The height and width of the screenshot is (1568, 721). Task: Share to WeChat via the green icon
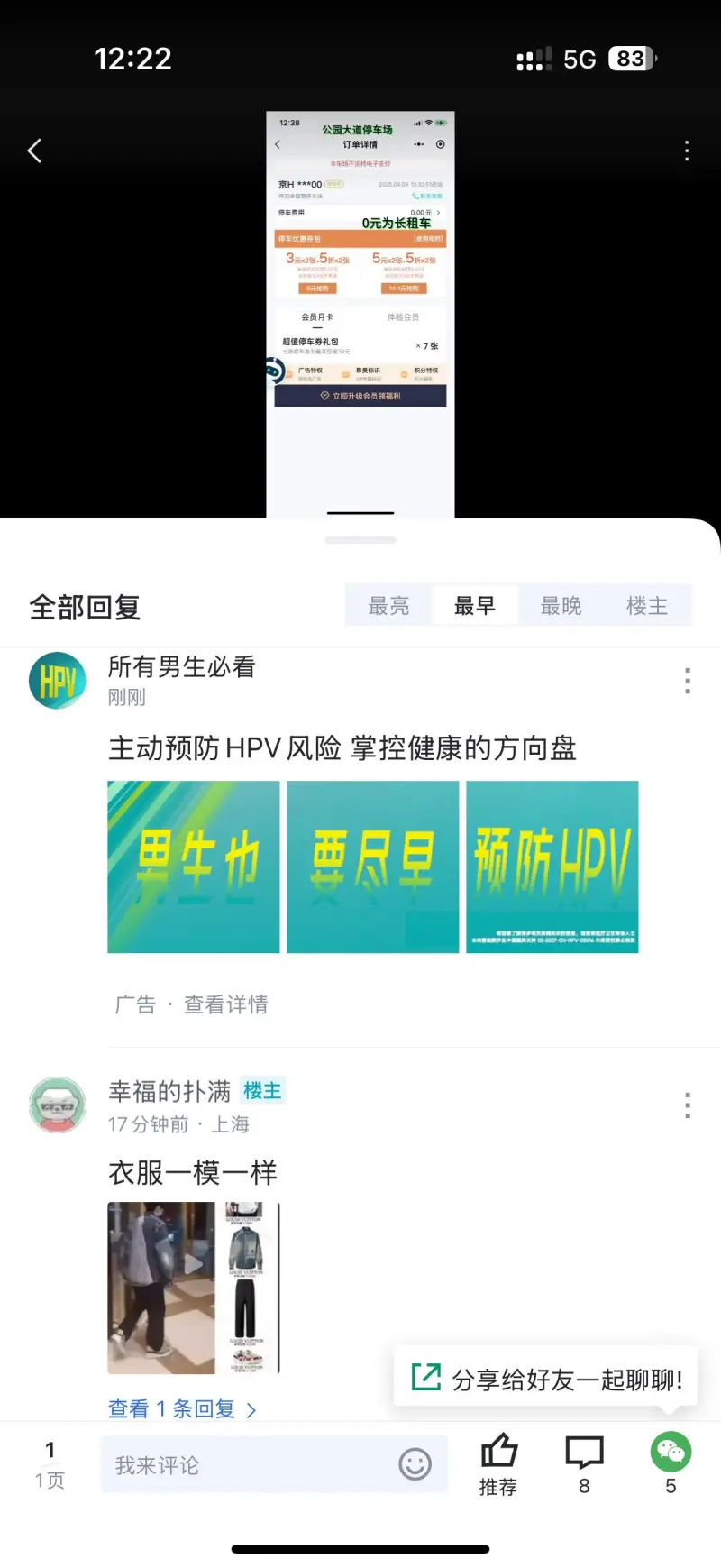click(671, 1453)
